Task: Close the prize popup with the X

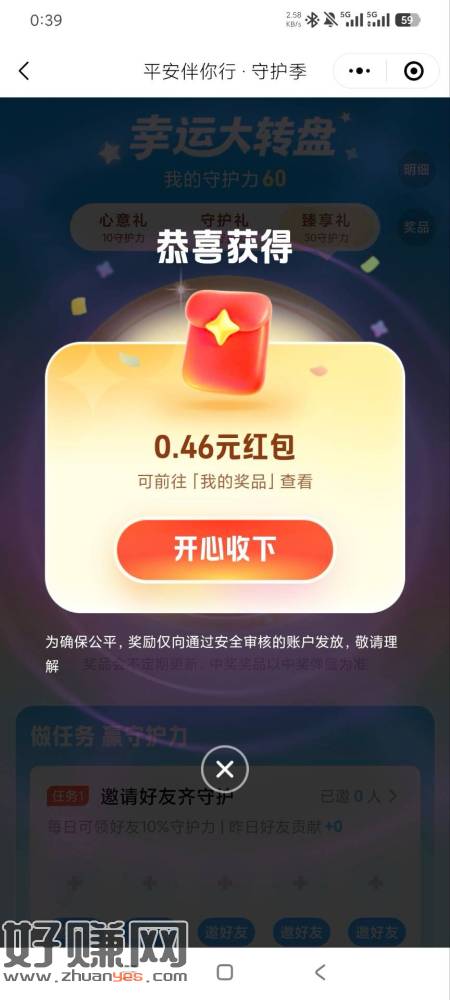Action: click(x=224, y=769)
